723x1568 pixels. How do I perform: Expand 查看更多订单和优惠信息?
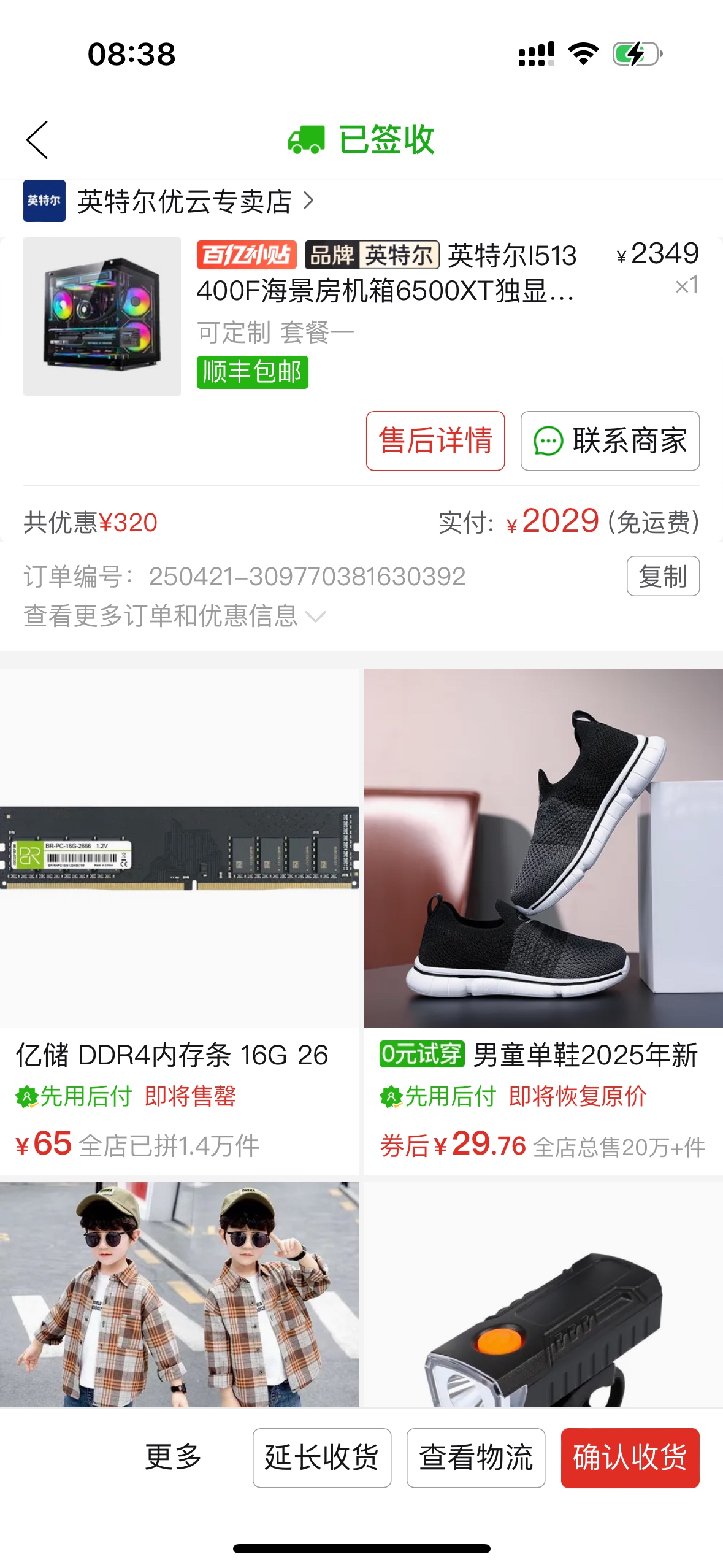pos(174,616)
